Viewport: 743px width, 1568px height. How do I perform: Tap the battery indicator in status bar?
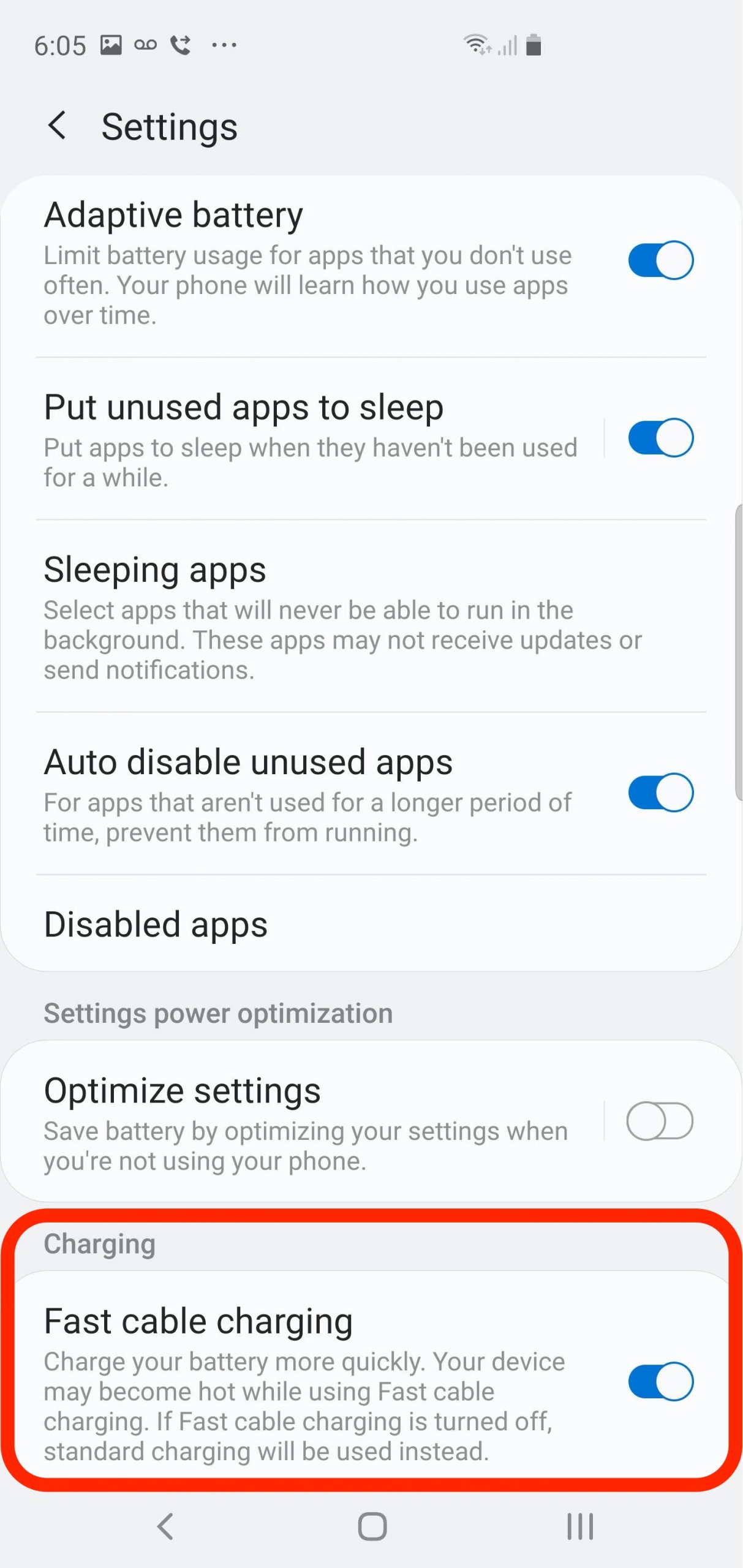tap(535, 44)
